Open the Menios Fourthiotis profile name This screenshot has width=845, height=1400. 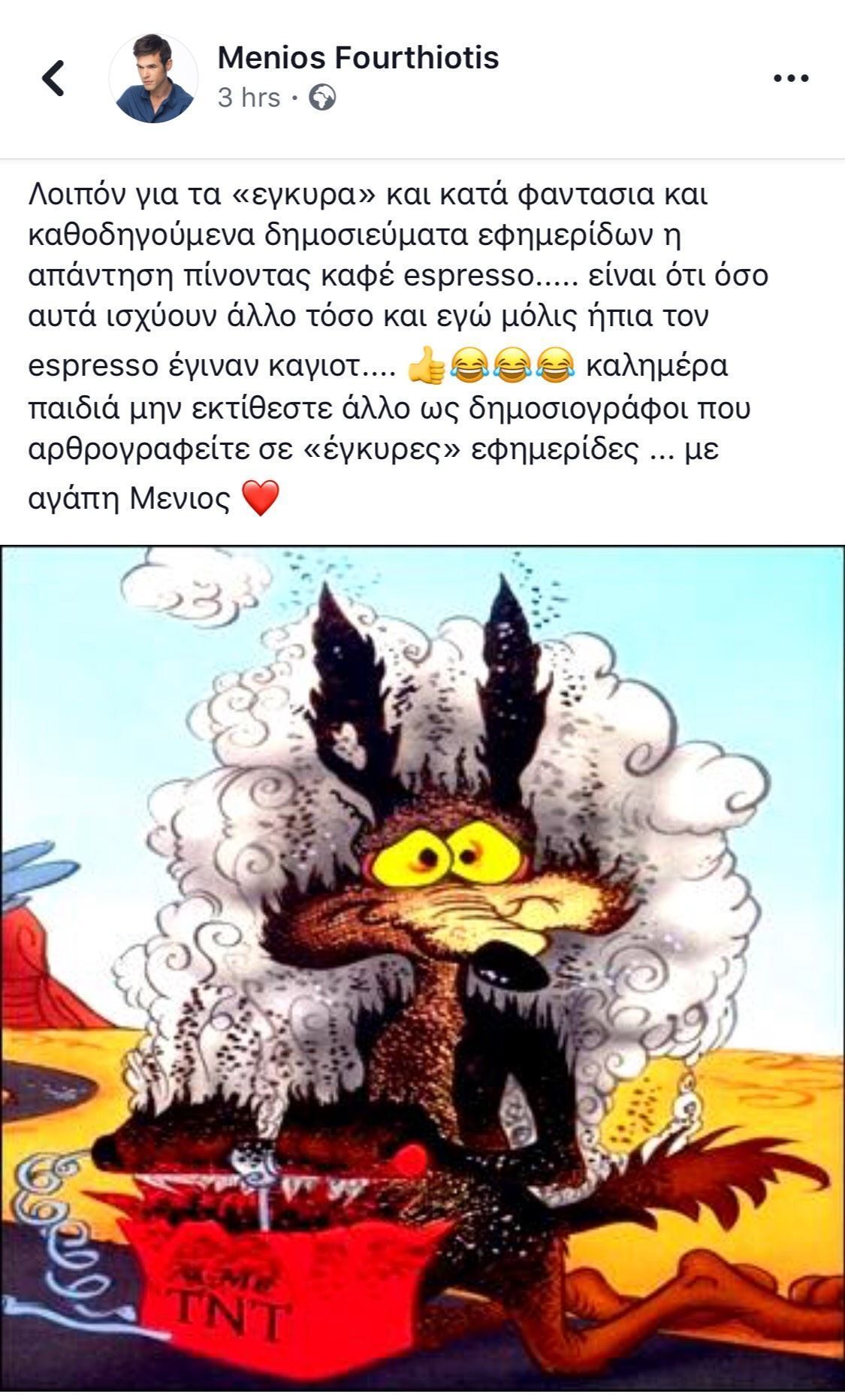pyautogui.click(x=358, y=58)
